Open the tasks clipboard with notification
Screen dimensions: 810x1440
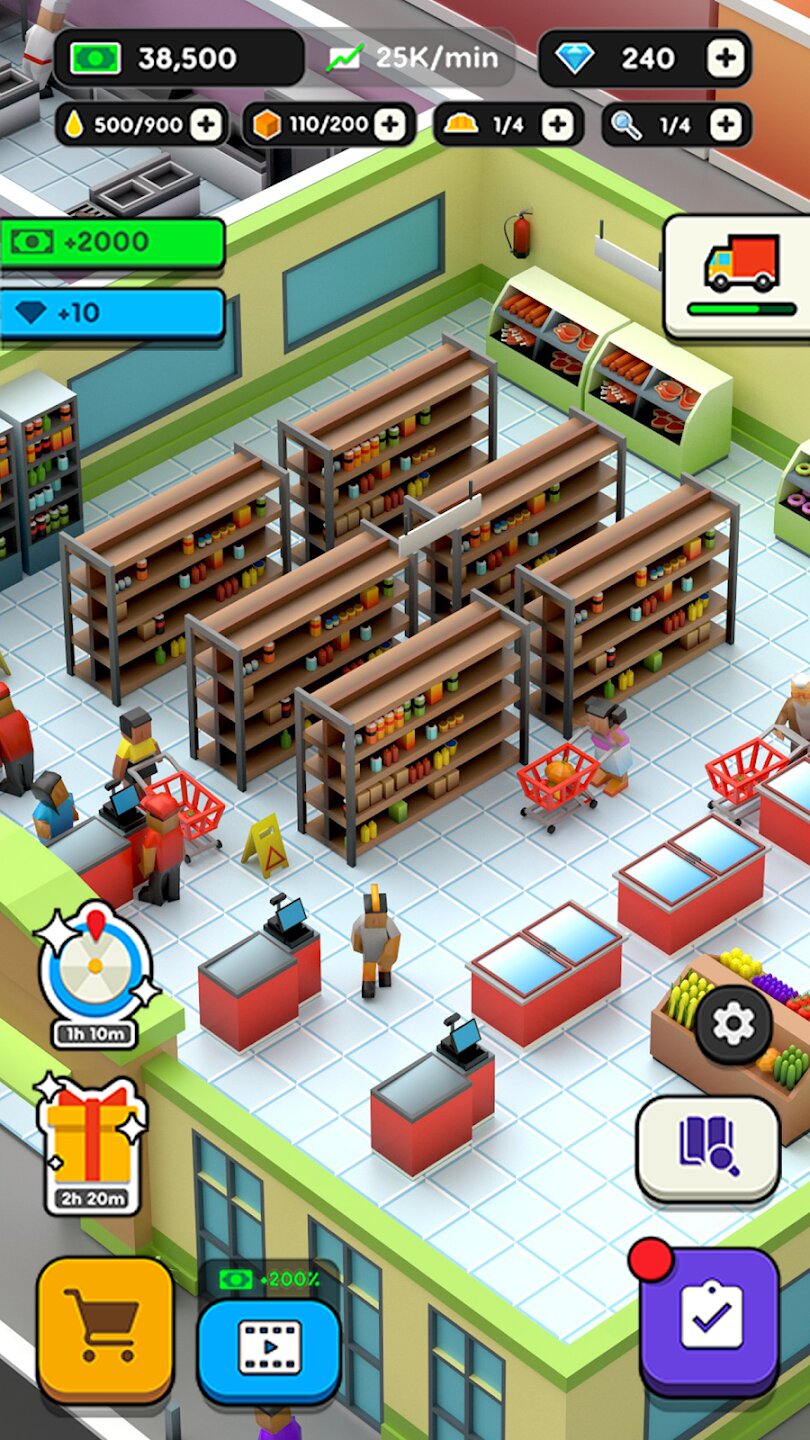[x=710, y=1318]
